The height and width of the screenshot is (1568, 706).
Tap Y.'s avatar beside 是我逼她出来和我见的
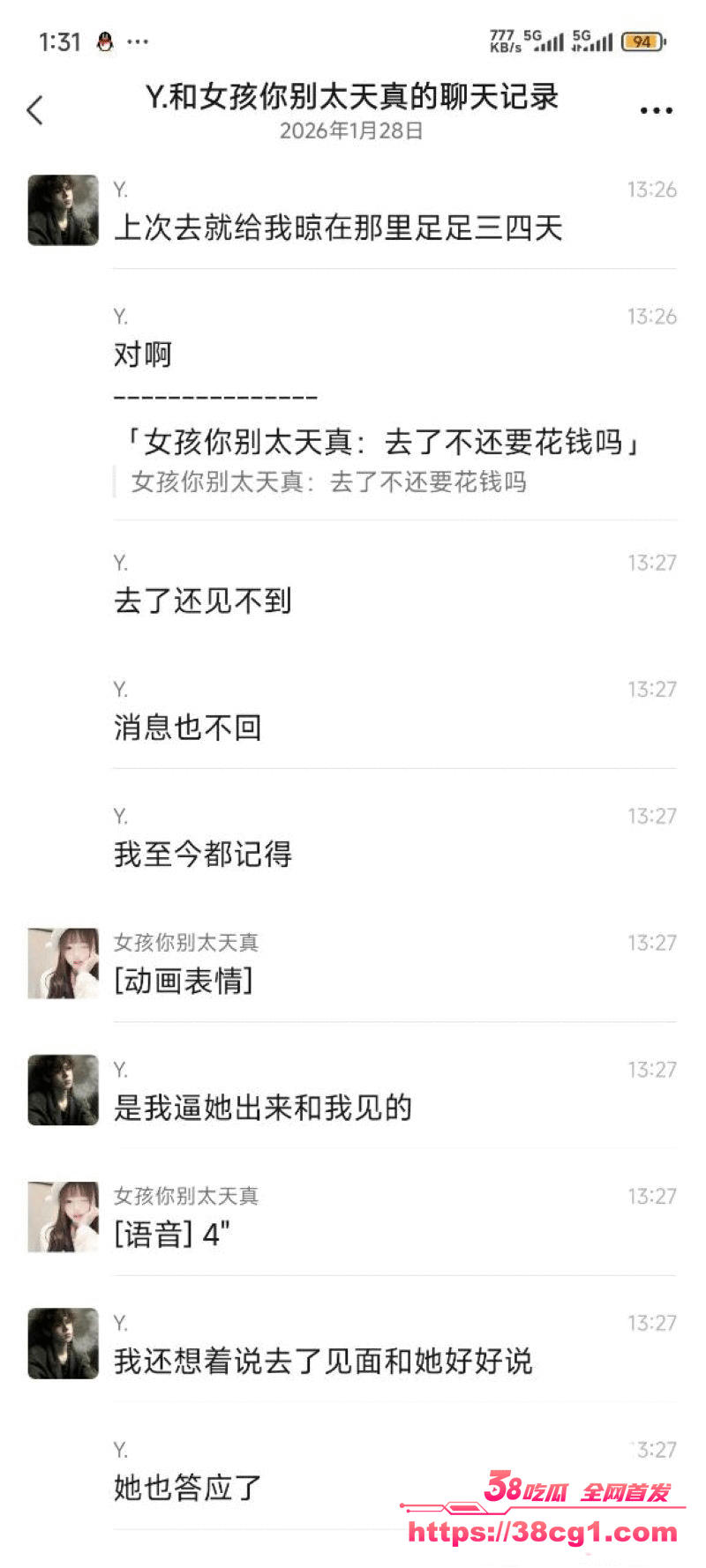(x=63, y=1090)
